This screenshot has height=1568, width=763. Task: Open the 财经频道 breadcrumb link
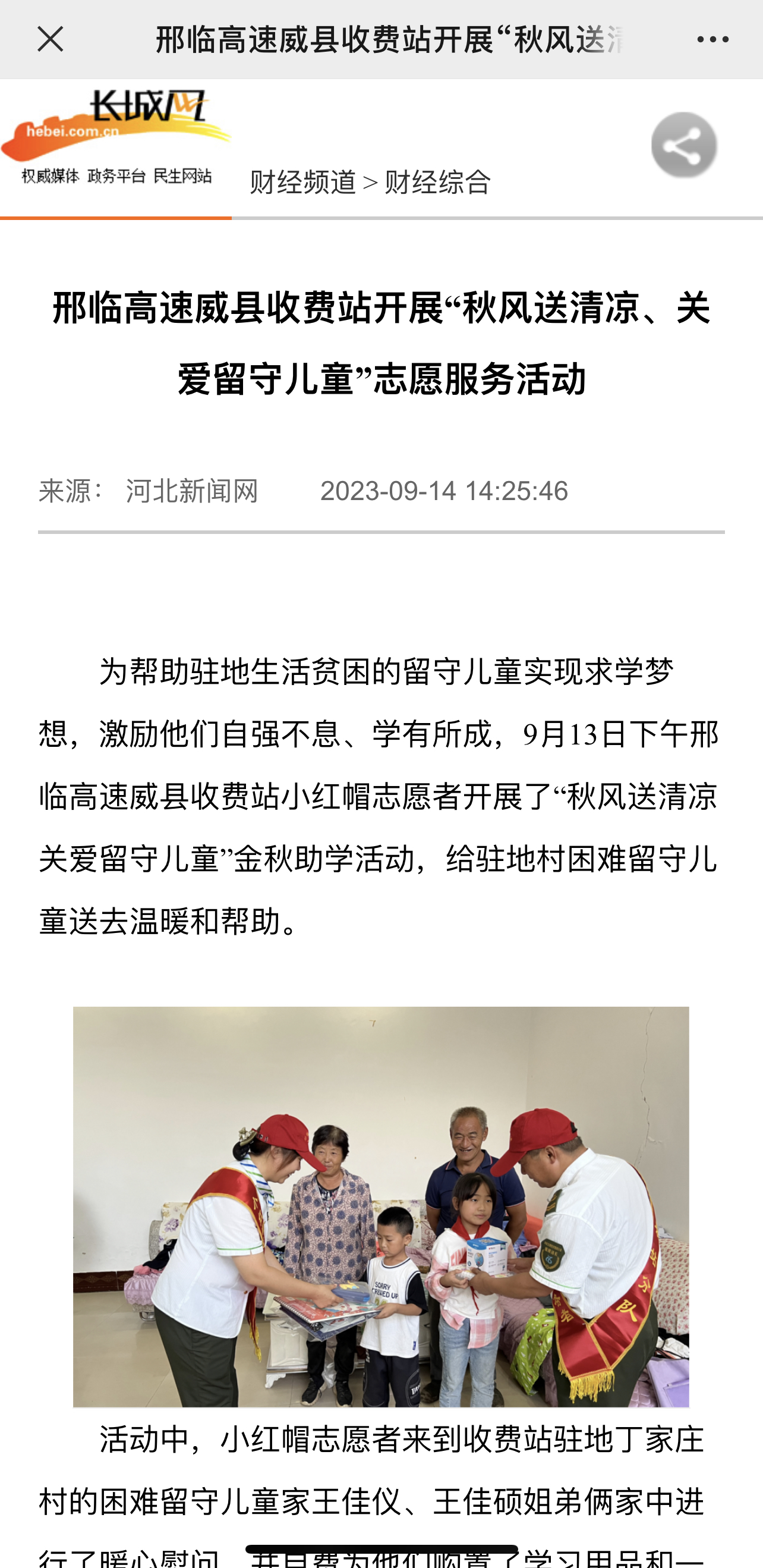(x=303, y=183)
